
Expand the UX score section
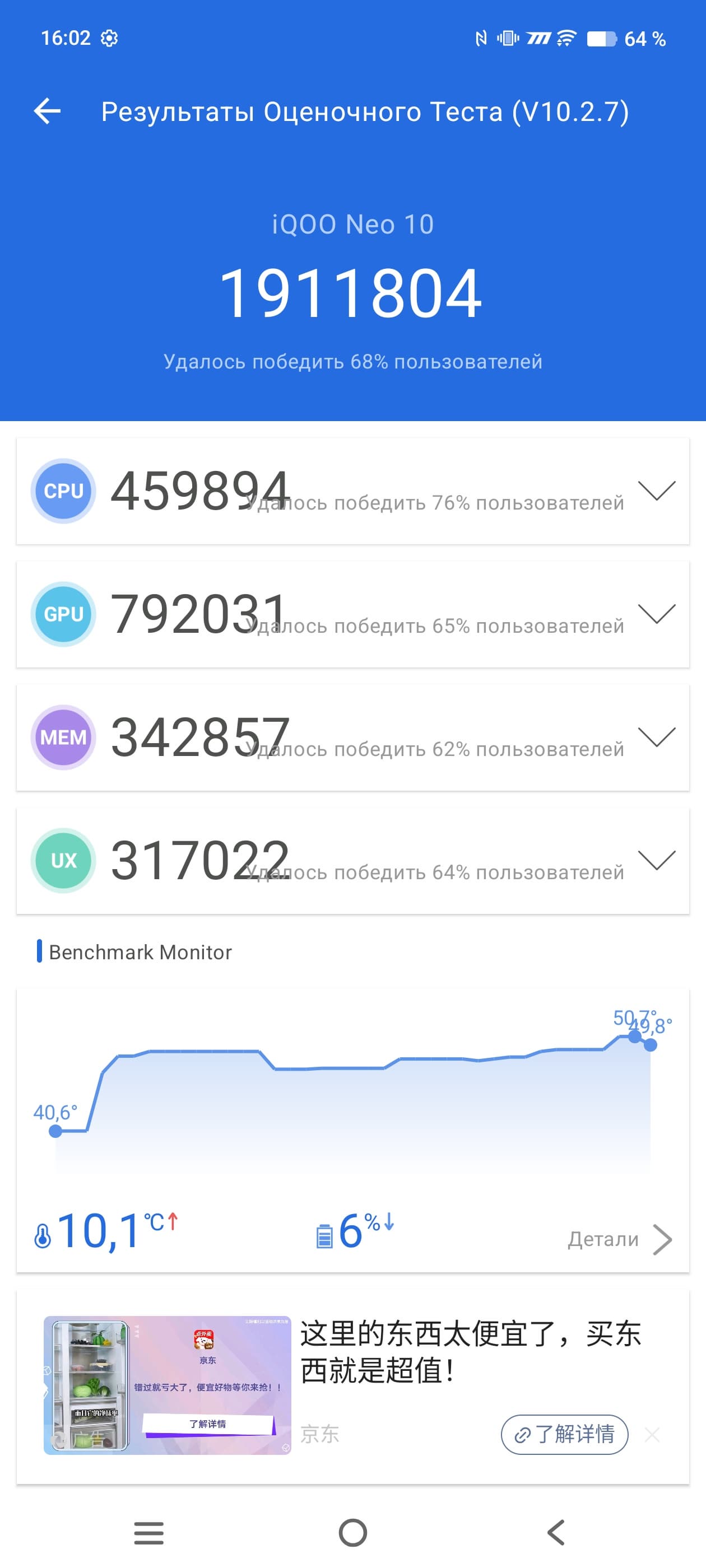[656, 860]
